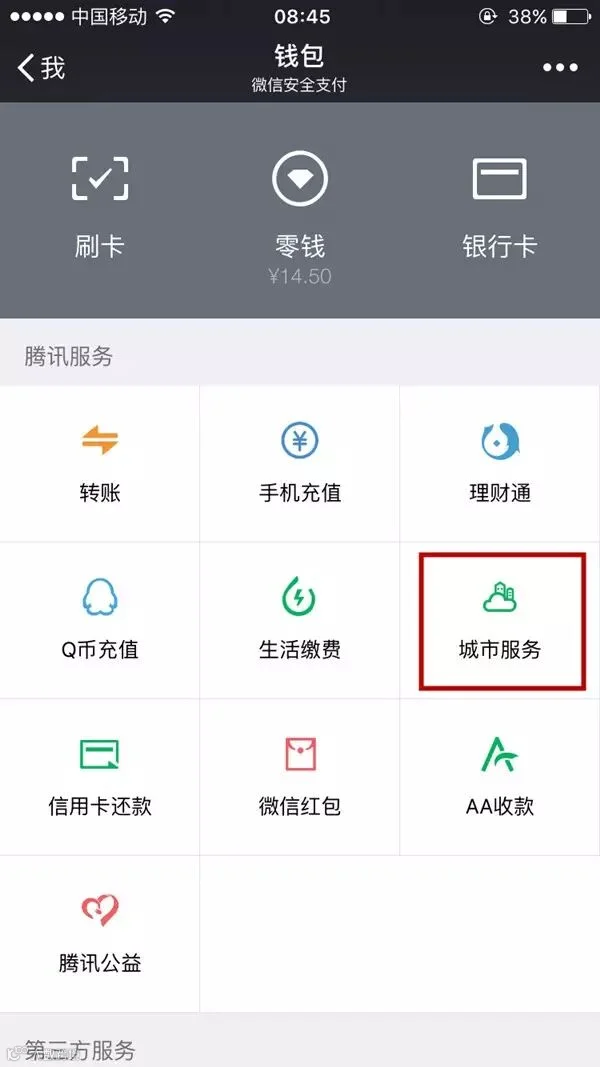This screenshot has height=1067, width=600.
Task: Select 转账 transfer
Action: tap(99, 463)
